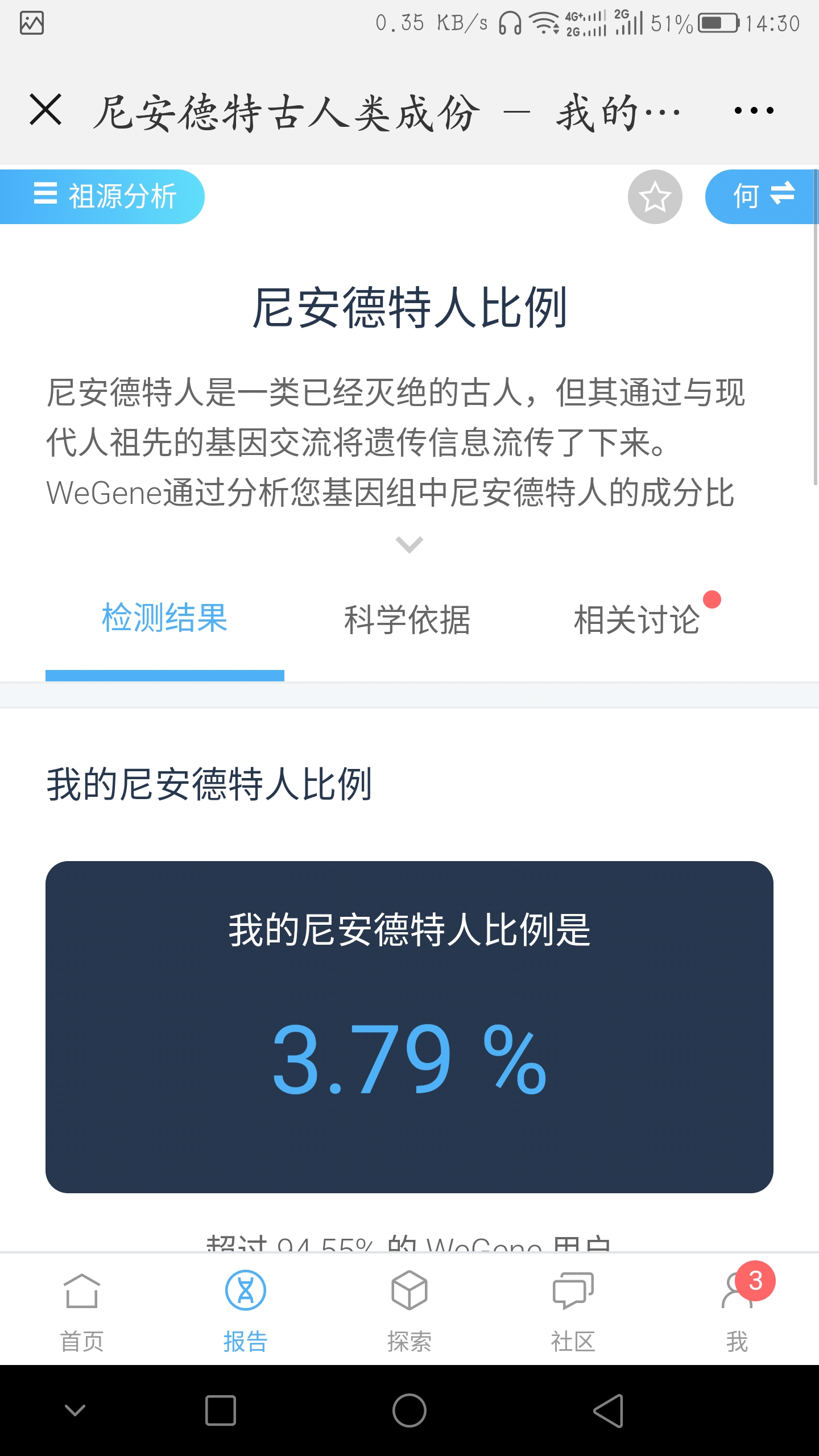Expand the description with the down chevron
Image resolution: width=819 pixels, height=1456 pixels.
coord(409,544)
